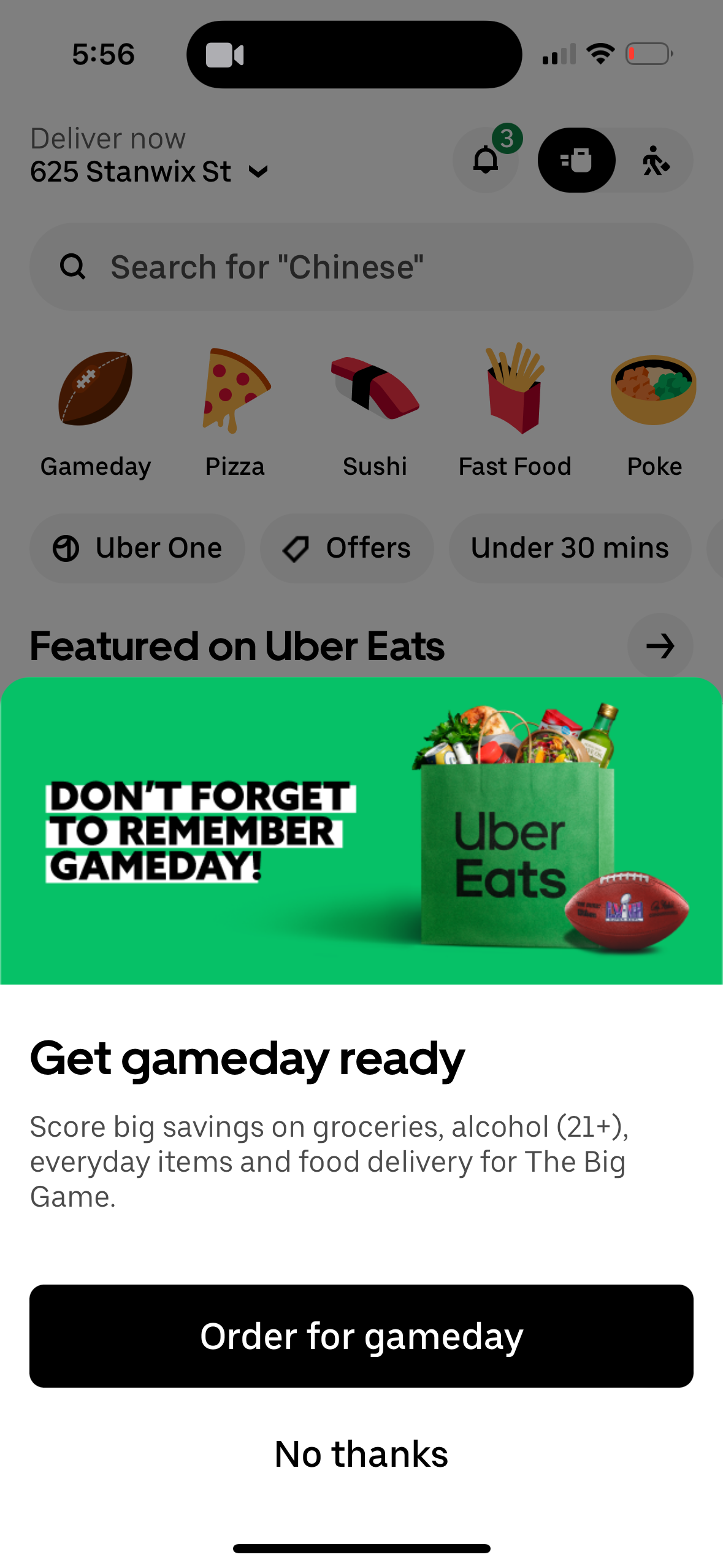Open the Deliver now options
The image size is (723, 1568).
point(107,138)
